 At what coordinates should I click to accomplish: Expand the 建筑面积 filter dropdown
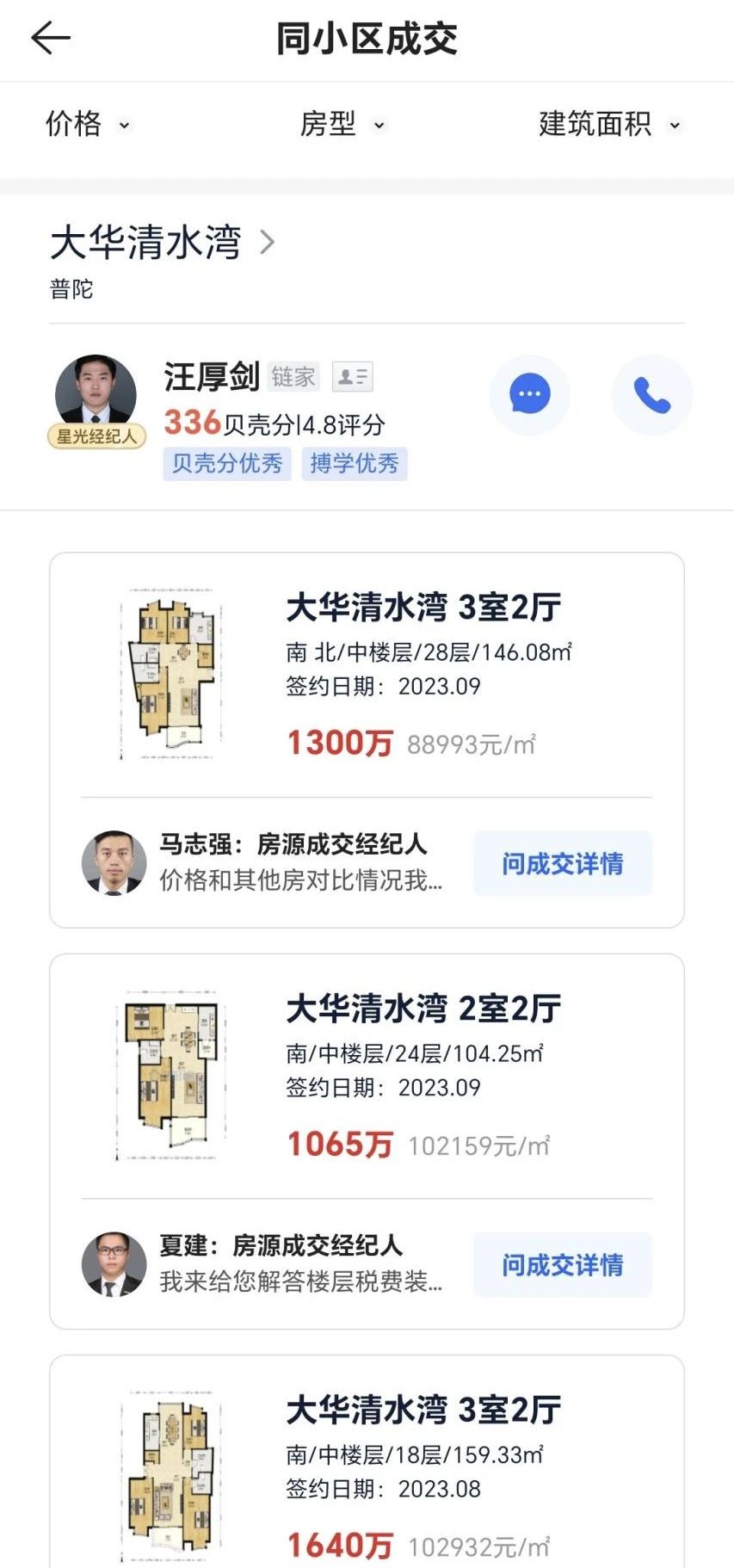[608, 125]
